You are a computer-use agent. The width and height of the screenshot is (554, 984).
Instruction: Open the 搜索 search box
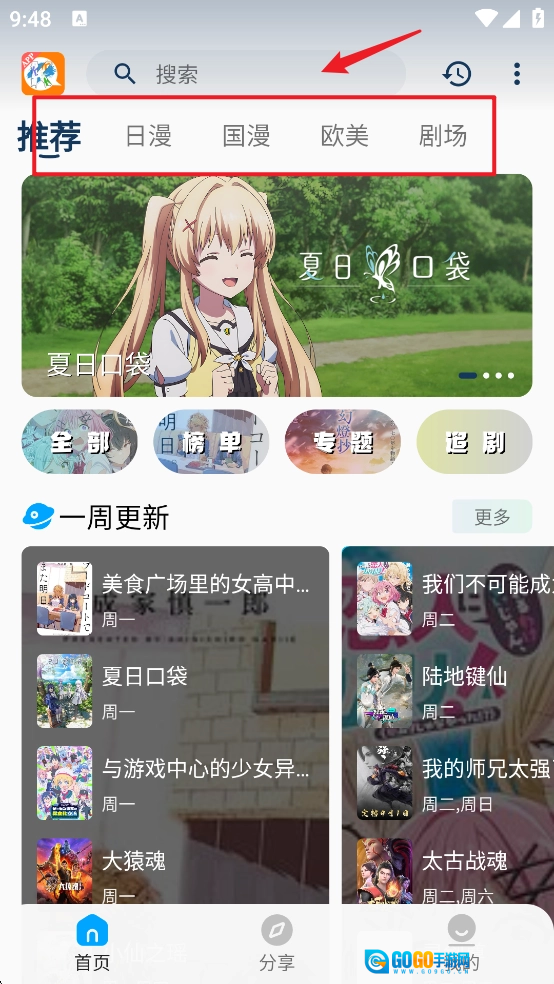pyautogui.click(x=246, y=74)
